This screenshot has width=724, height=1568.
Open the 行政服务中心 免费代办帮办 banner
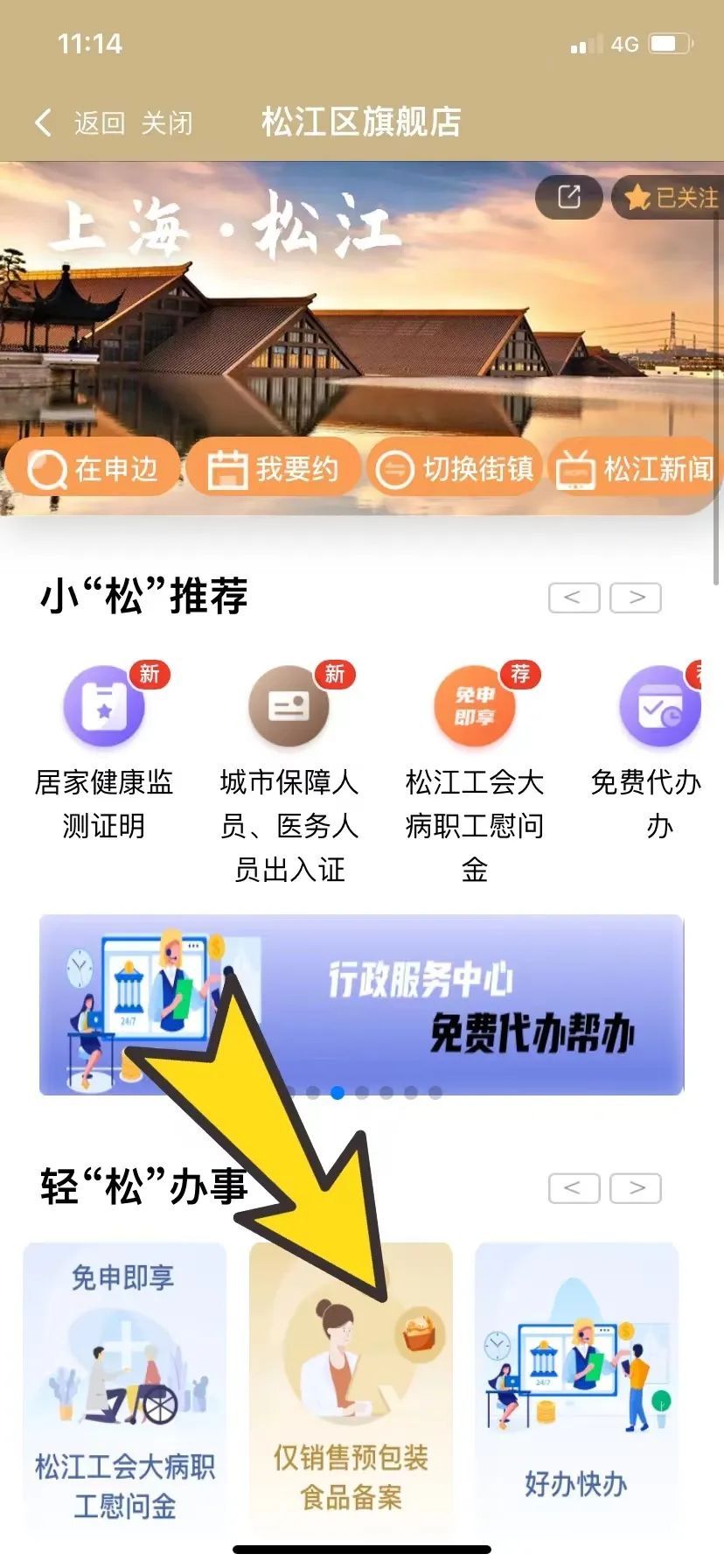pyautogui.click(x=361, y=1004)
